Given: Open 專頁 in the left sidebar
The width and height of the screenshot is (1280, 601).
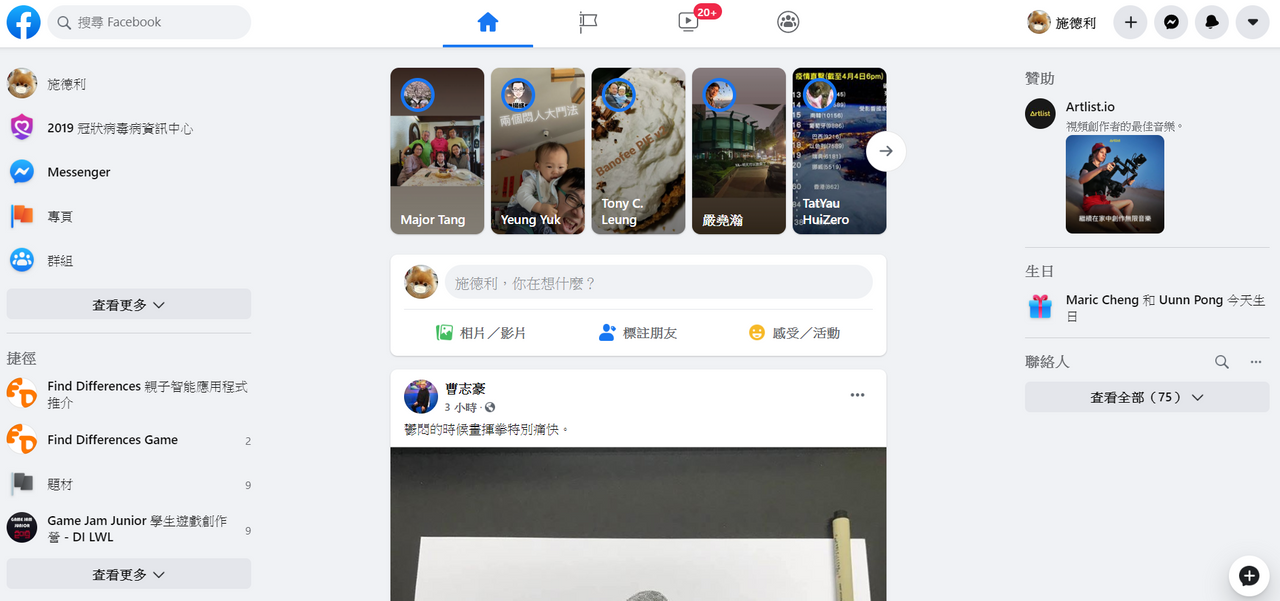Looking at the screenshot, I should 60,216.
